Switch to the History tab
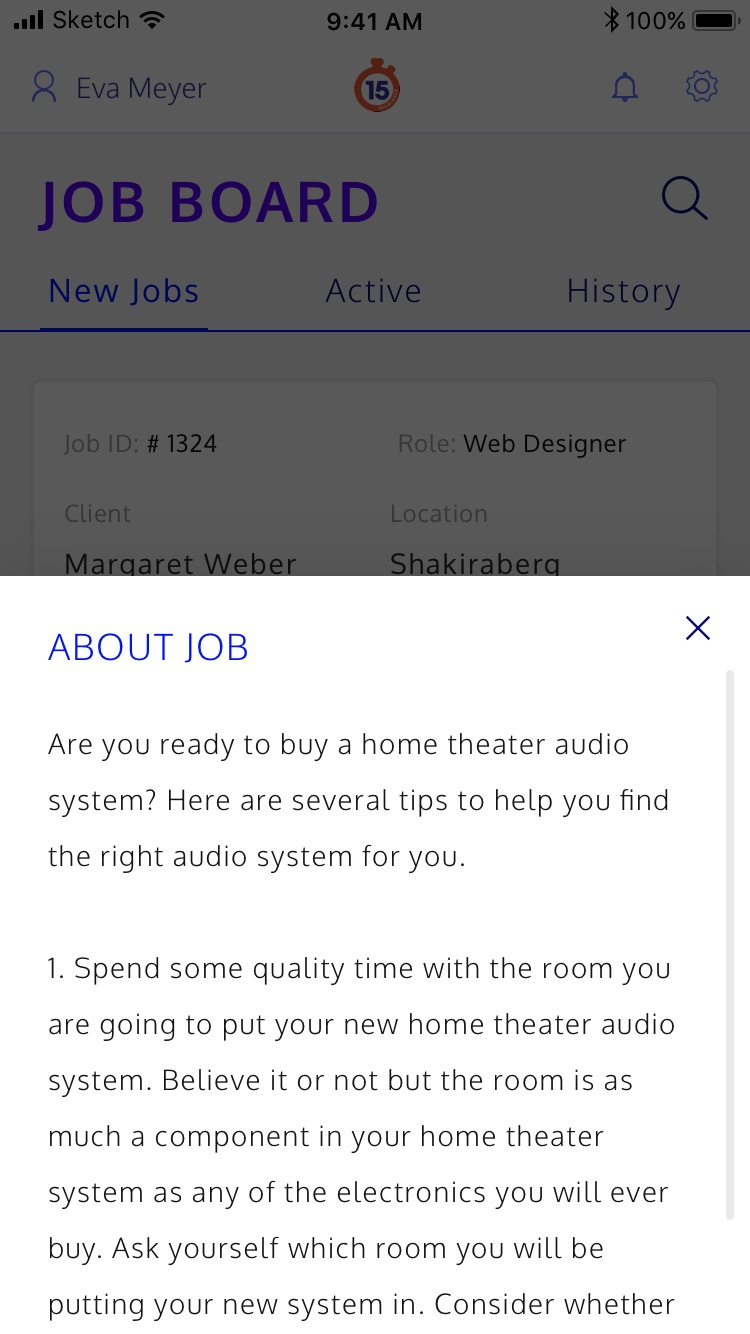Viewport: 750px width, 1334px height. tap(623, 291)
